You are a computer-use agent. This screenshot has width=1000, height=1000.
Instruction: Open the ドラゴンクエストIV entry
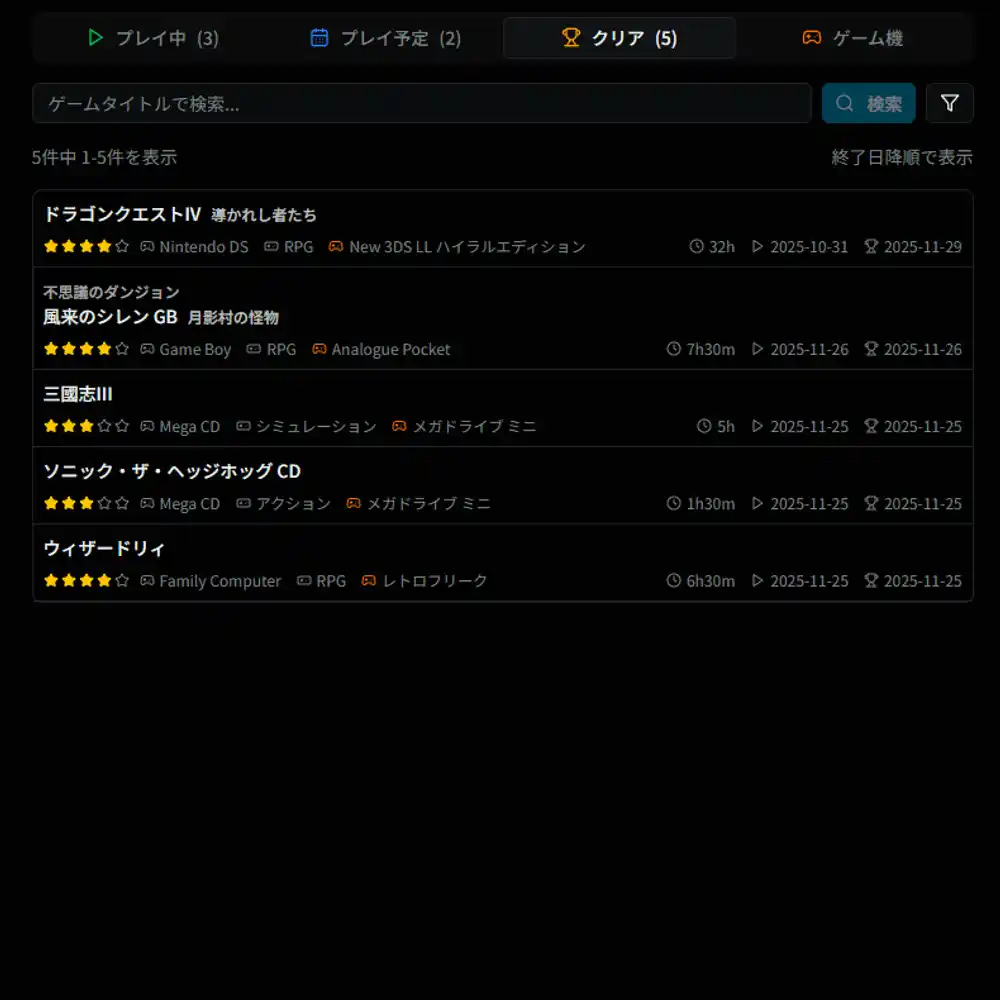(123, 214)
